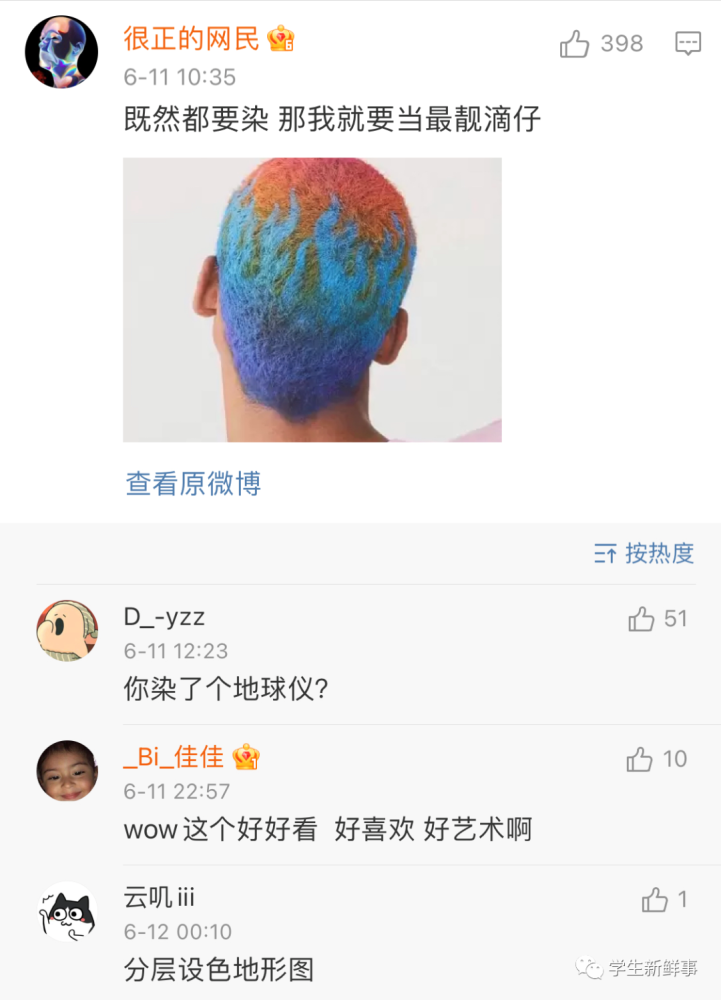This screenshot has width=721, height=1000.
Task: Tap the username 很正的网民
Action: [191, 39]
